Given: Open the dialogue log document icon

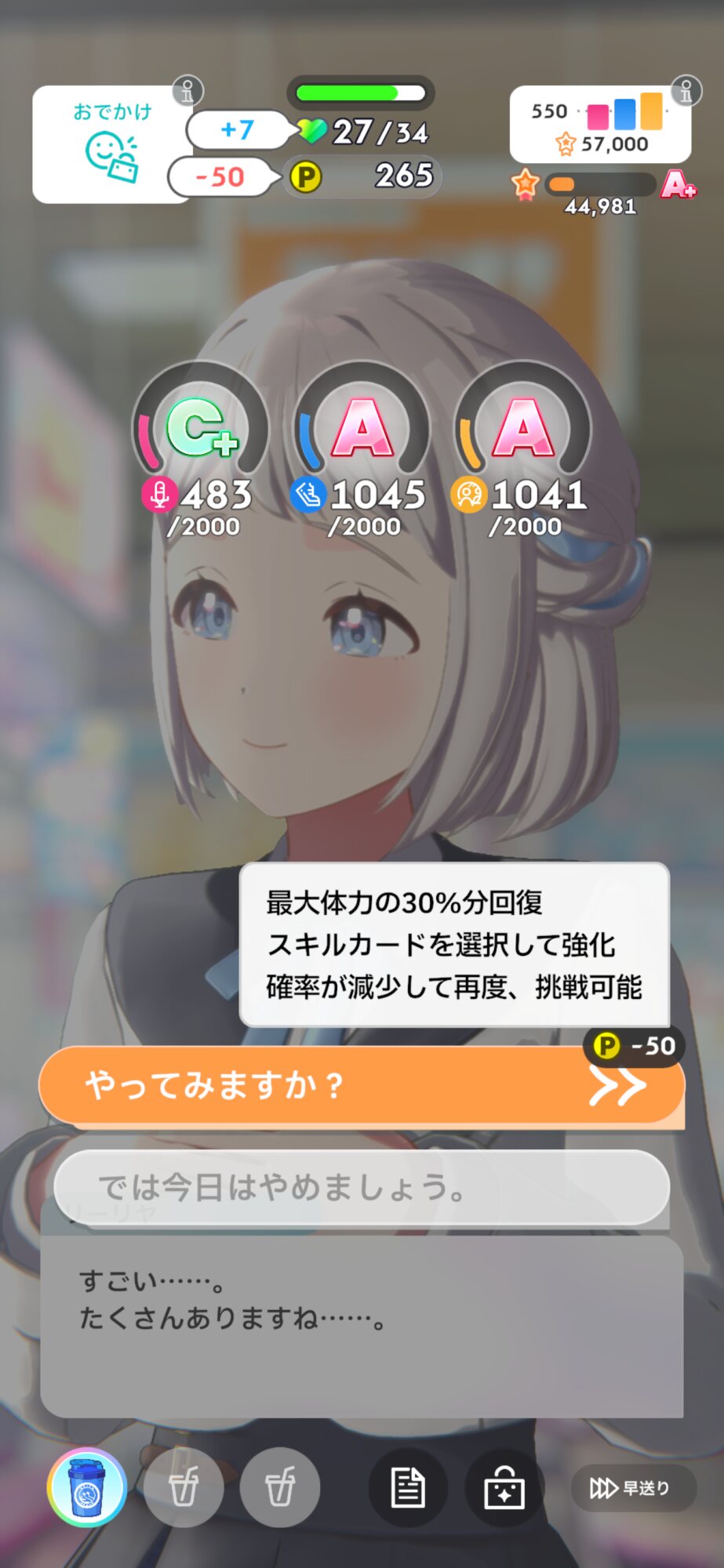Looking at the screenshot, I should click(x=408, y=1487).
